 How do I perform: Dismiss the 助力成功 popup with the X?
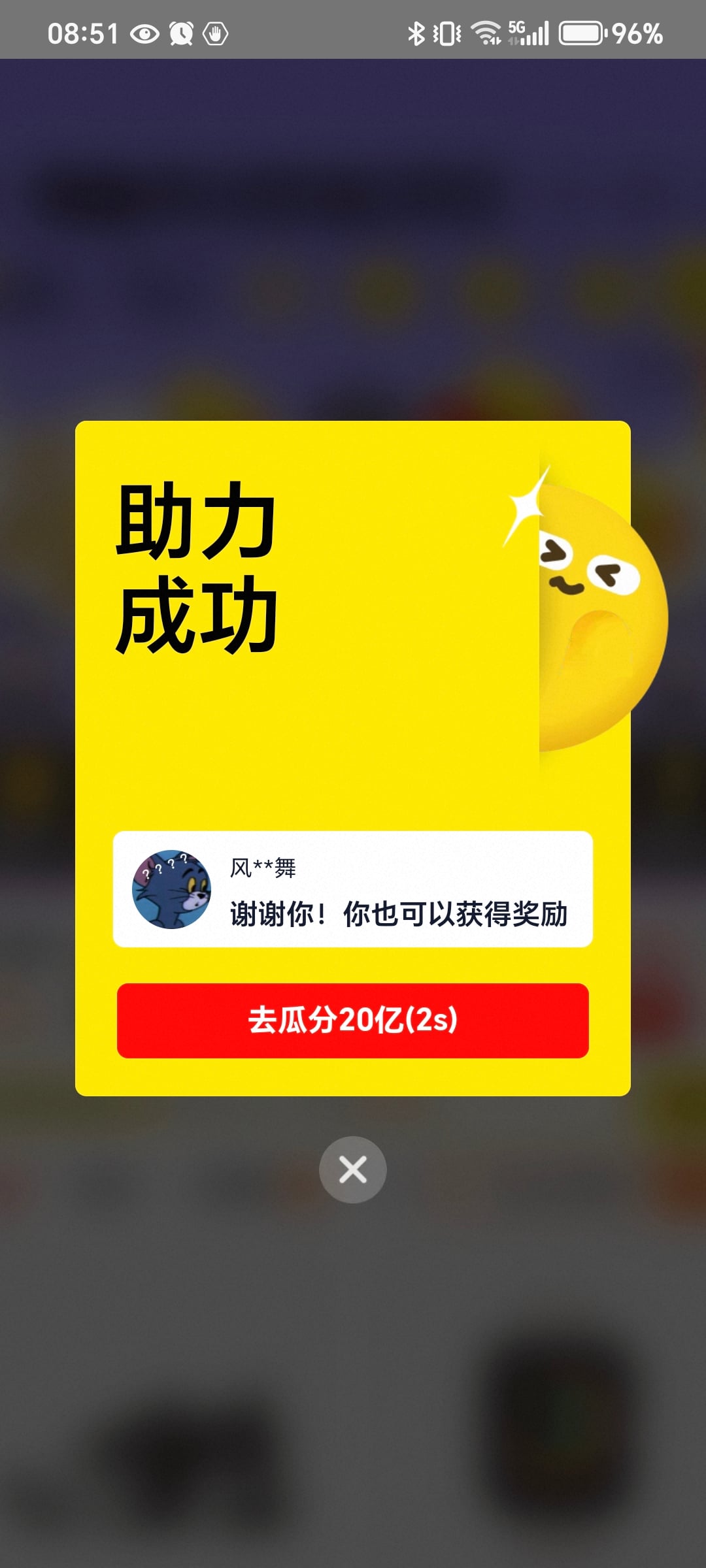pos(353,1169)
